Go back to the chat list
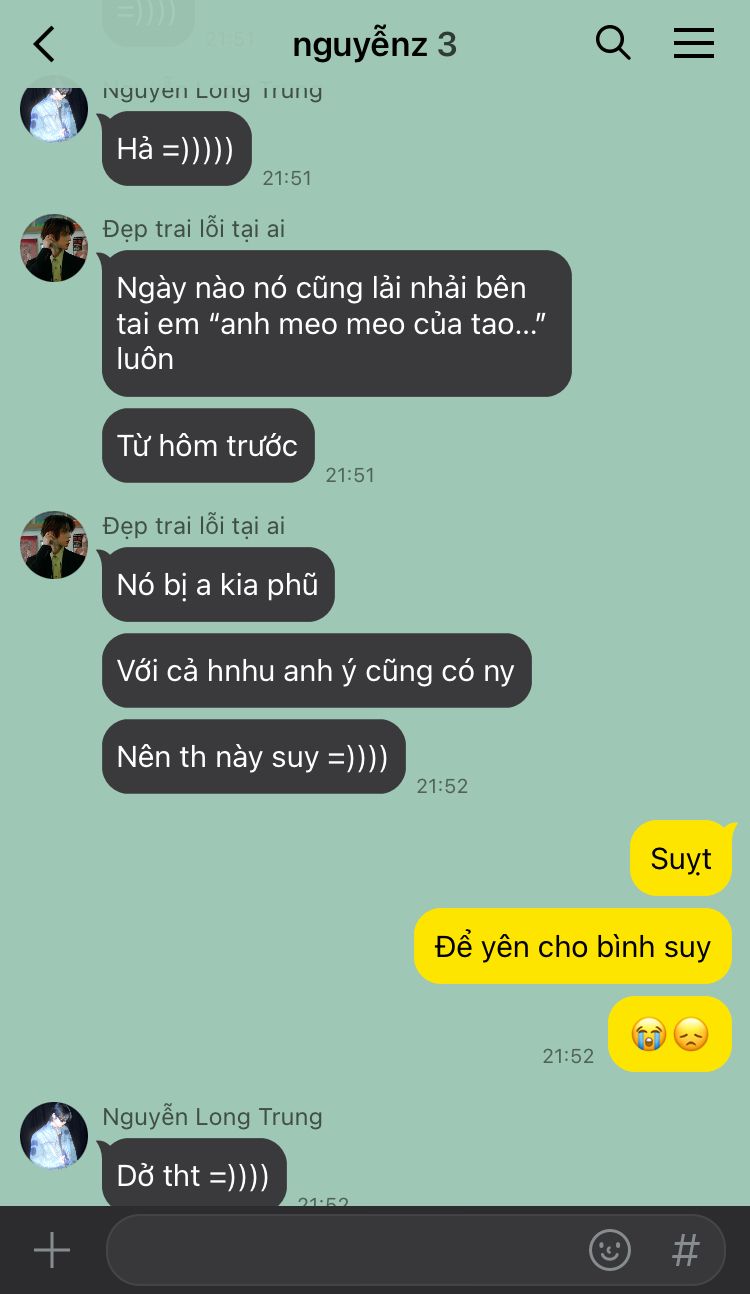Screen dimensions: 750x1294 [44, 44]
